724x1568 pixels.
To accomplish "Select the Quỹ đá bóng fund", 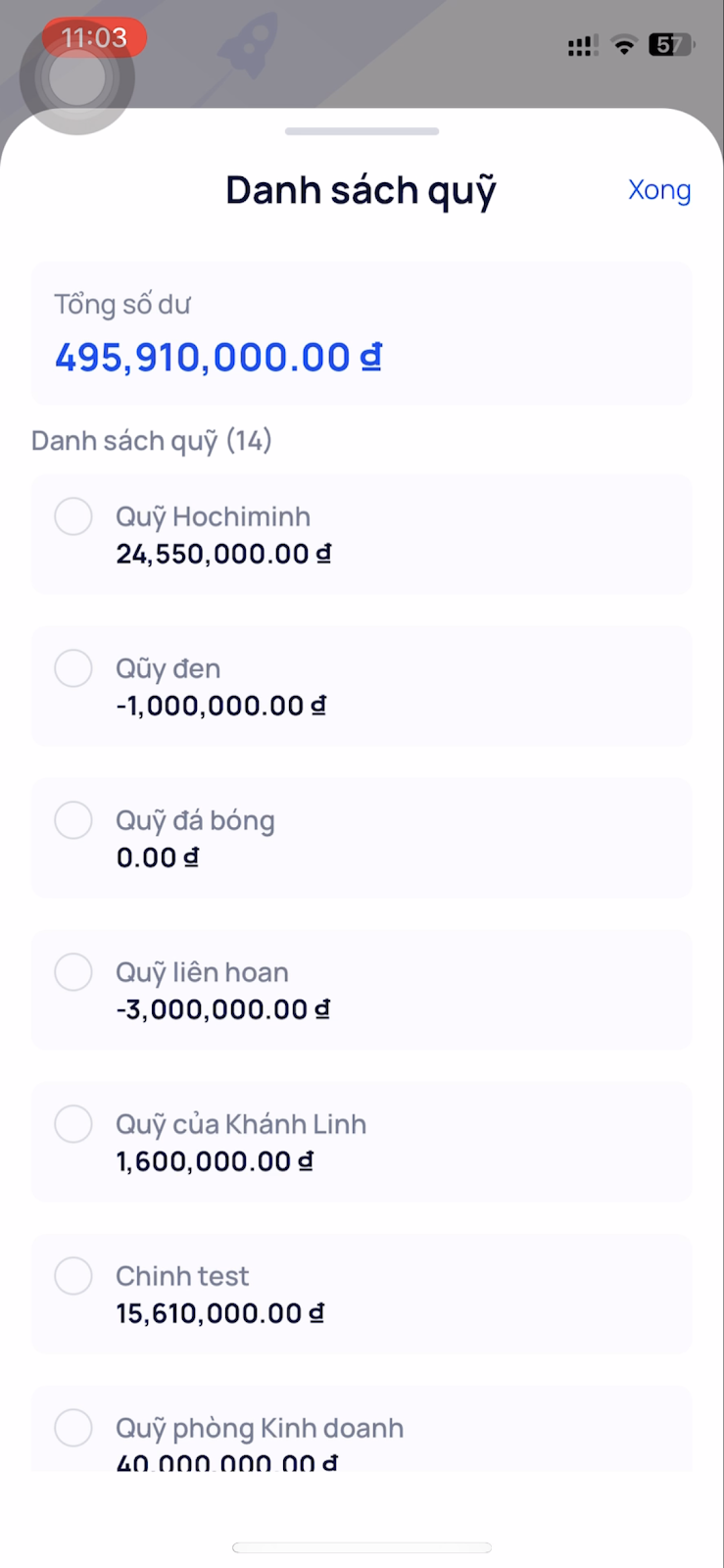I will (x=362, y=838).
